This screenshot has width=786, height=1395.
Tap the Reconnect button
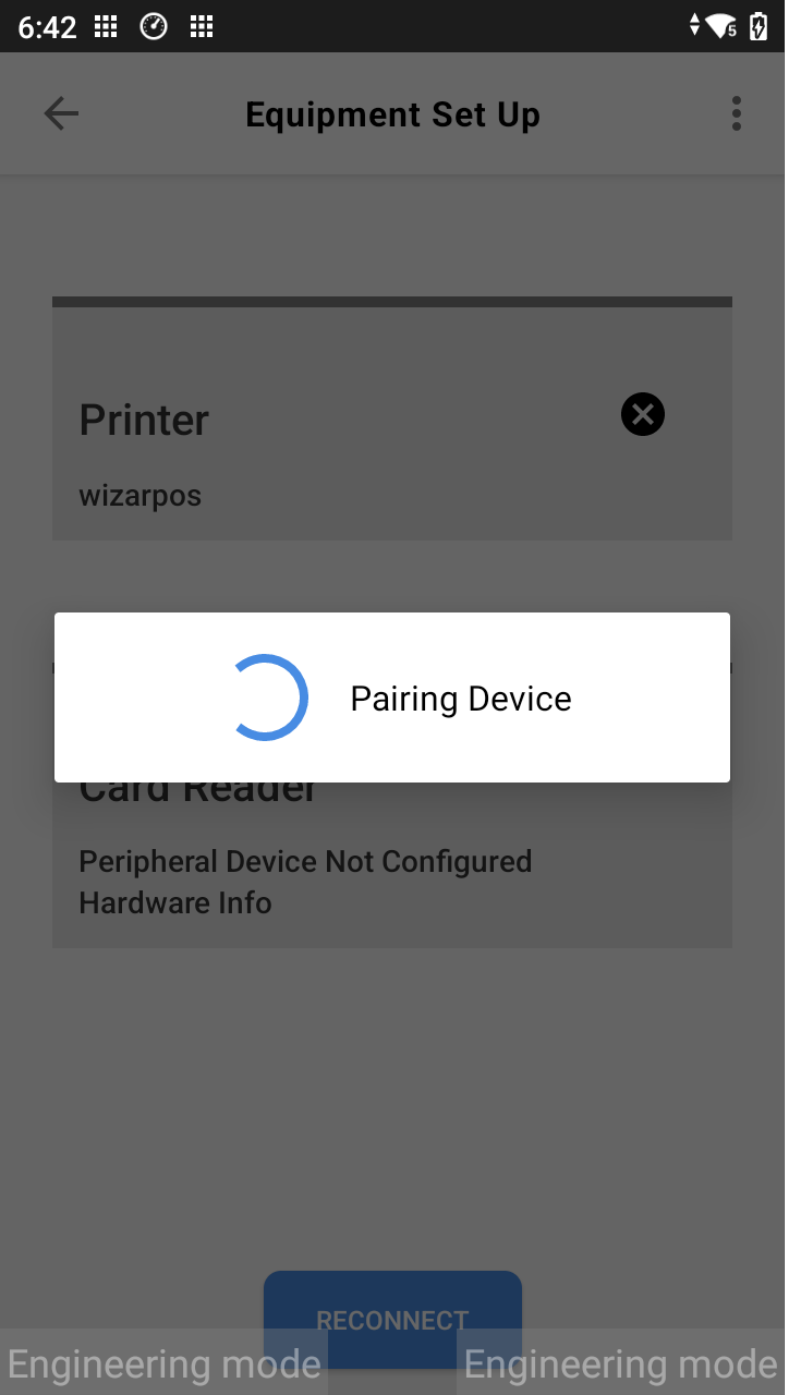392,1318
